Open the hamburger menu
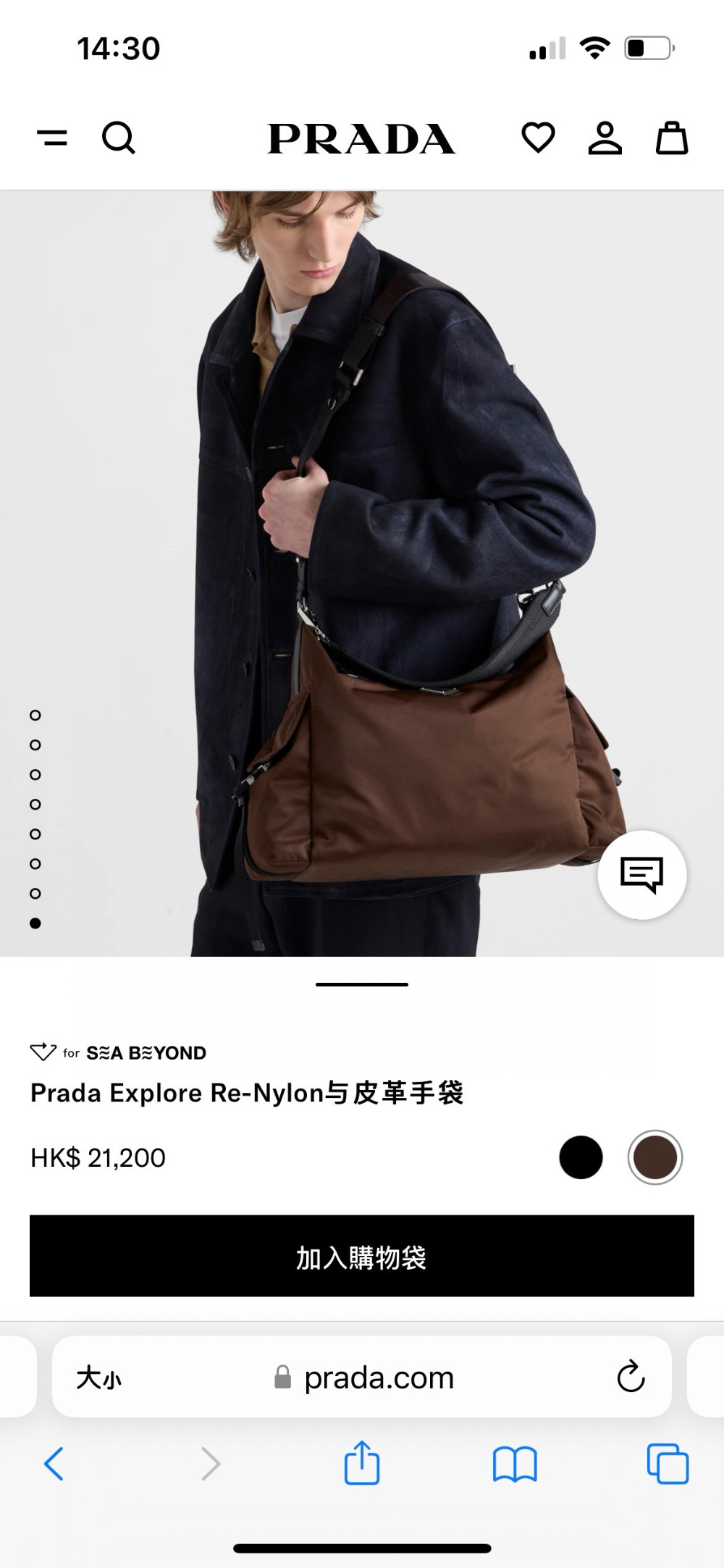 point(52,138)
